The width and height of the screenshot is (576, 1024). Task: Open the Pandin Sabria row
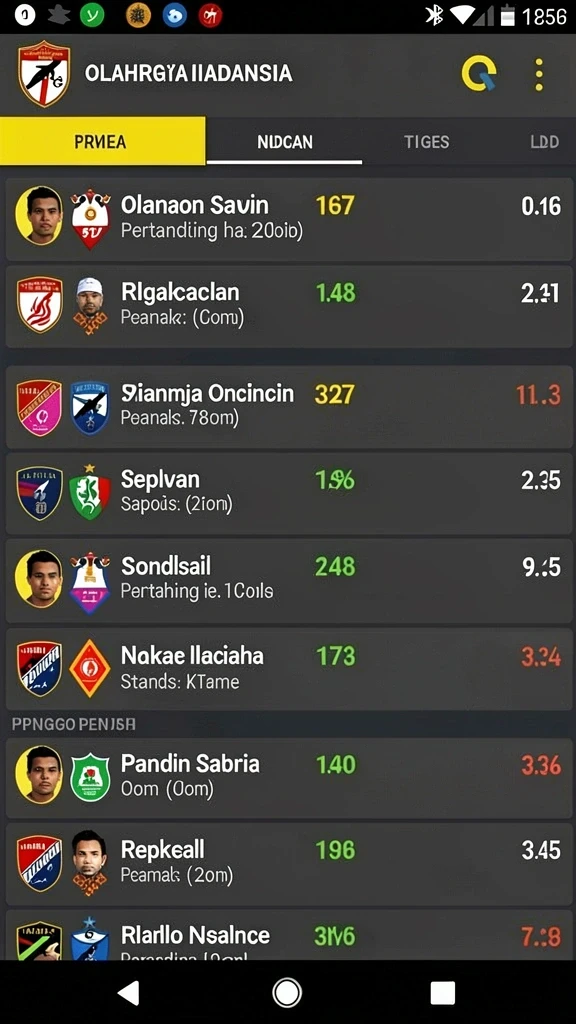pyautogui.click(x=289, y=777)
